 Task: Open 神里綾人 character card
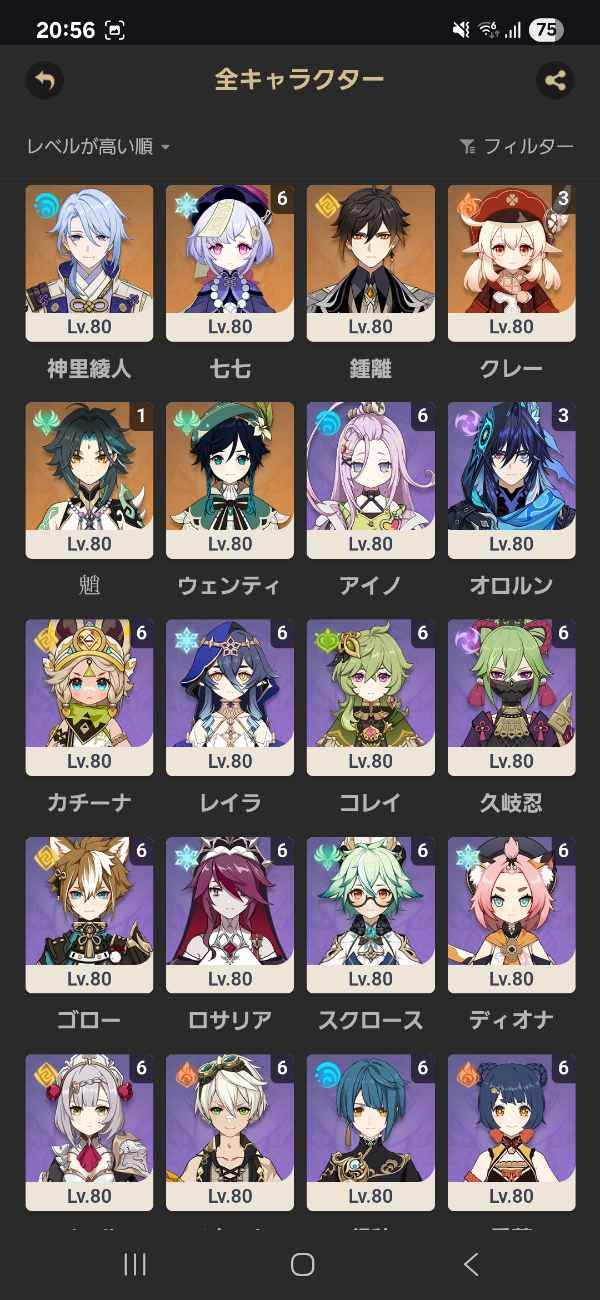pyautogui.click(x=89, y=262)
